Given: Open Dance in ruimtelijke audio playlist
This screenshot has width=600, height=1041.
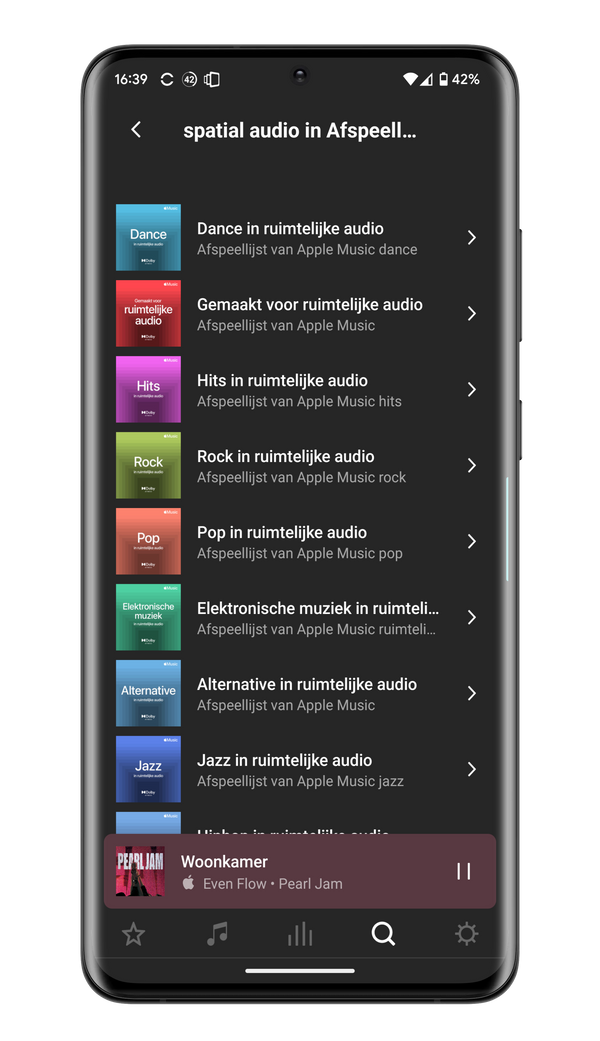Looking at the screenshot, I should pos(300,238).
